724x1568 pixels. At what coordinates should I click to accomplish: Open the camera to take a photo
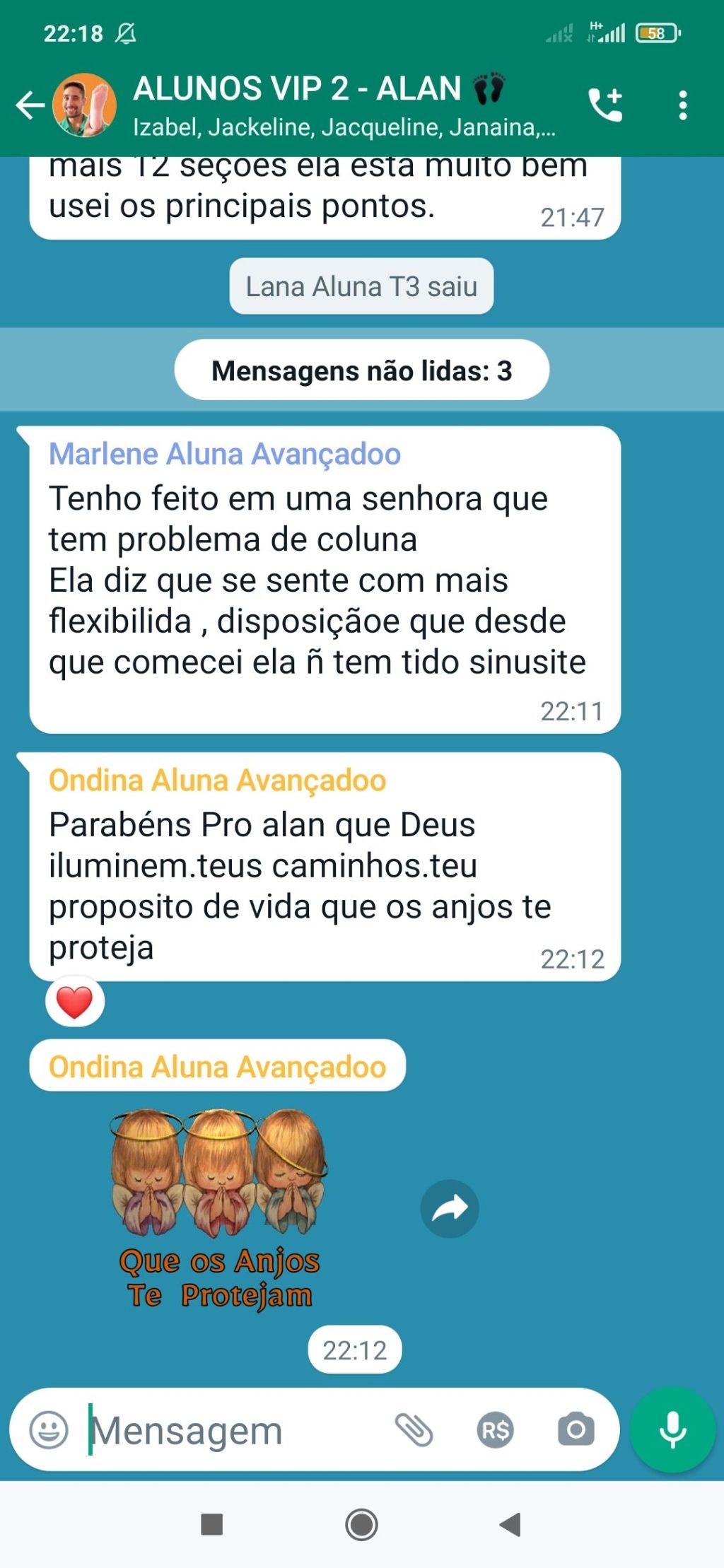576,1429
